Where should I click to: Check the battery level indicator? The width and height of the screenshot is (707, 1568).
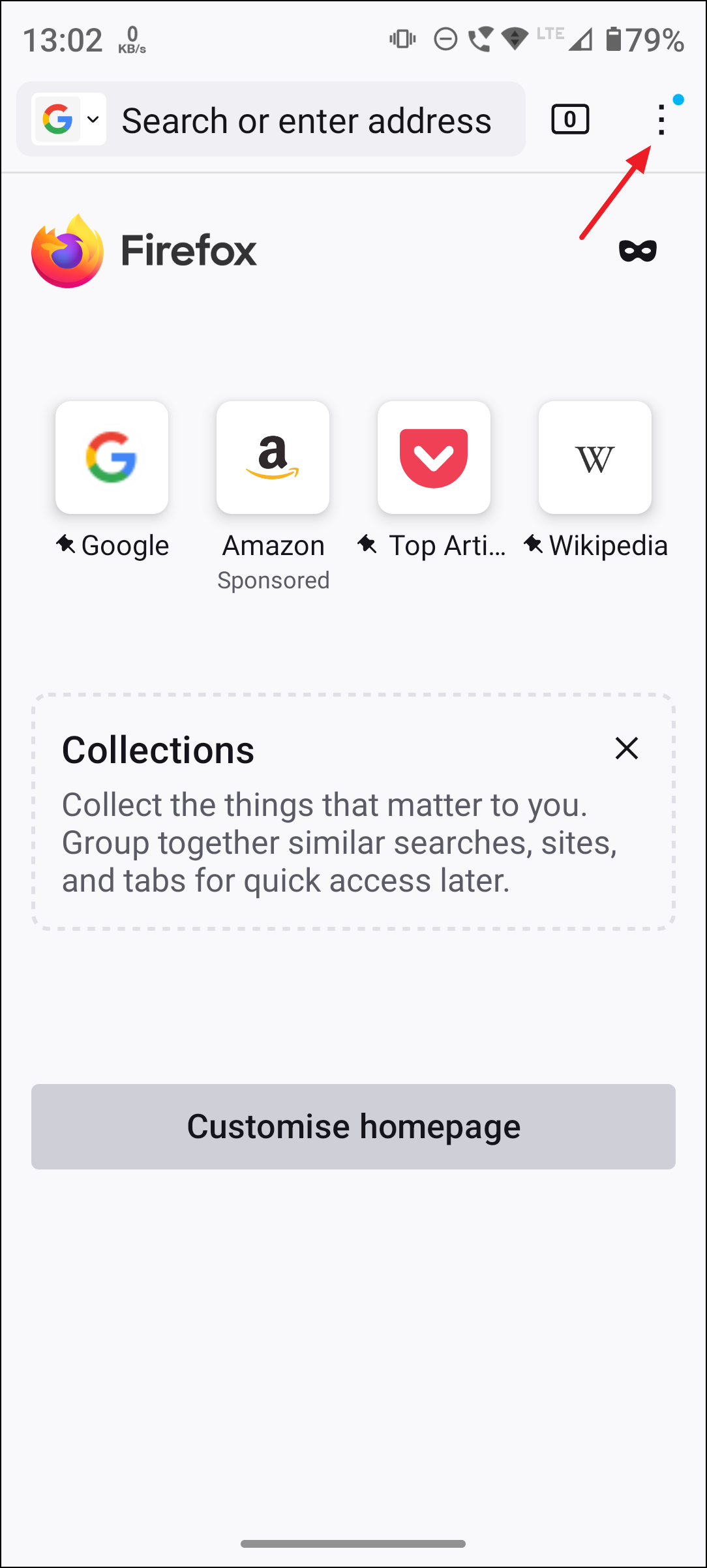614,39
